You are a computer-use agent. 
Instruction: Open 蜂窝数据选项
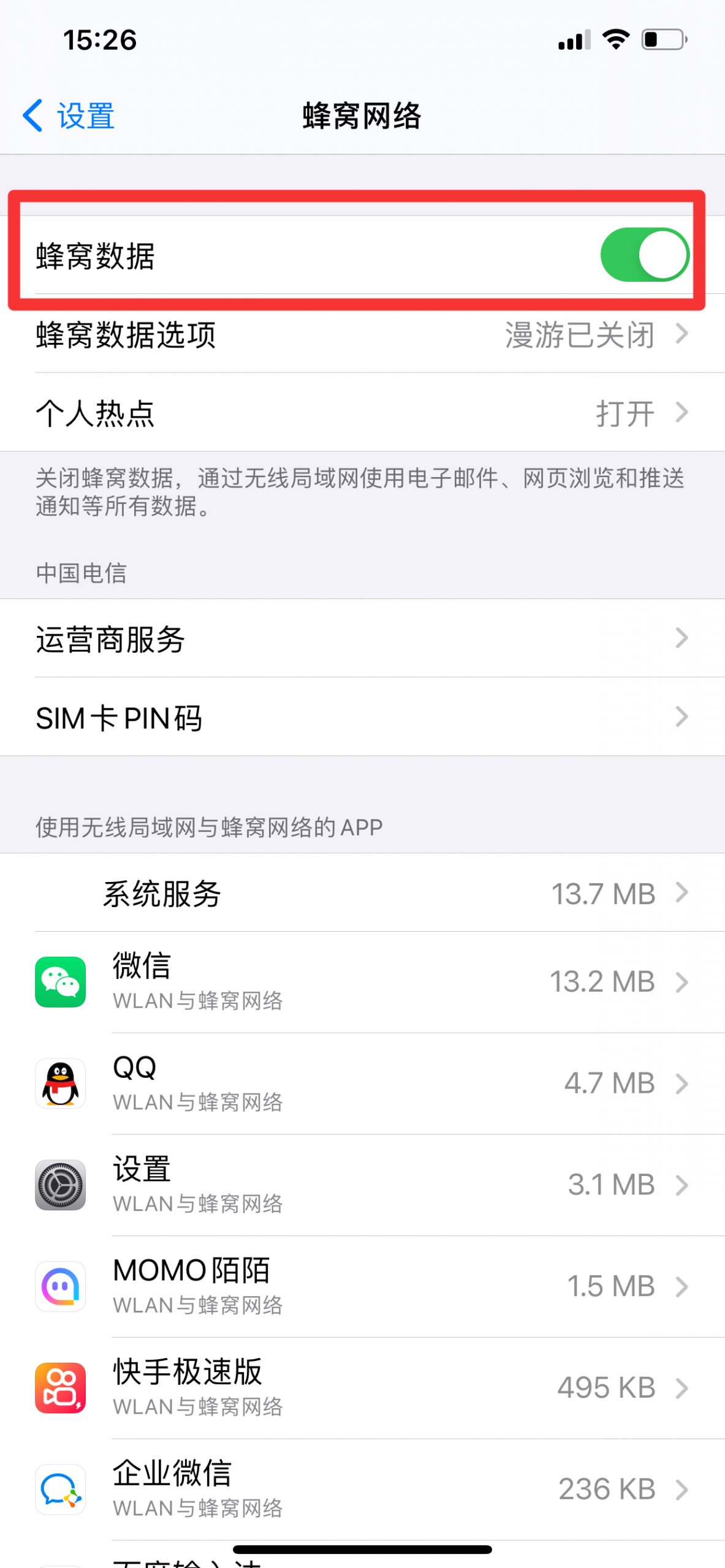click(362, 334)
